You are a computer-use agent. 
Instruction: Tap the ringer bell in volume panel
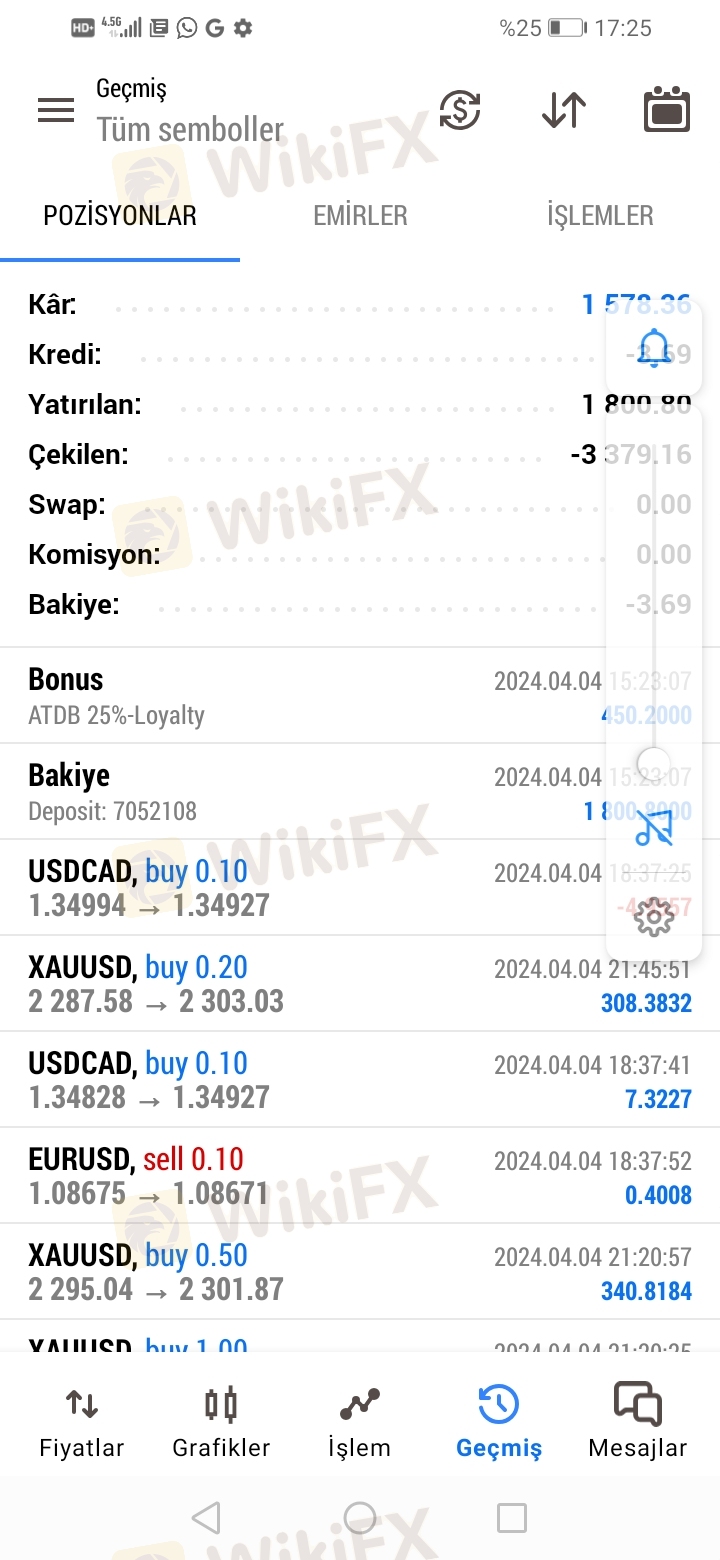coord(654,348)
